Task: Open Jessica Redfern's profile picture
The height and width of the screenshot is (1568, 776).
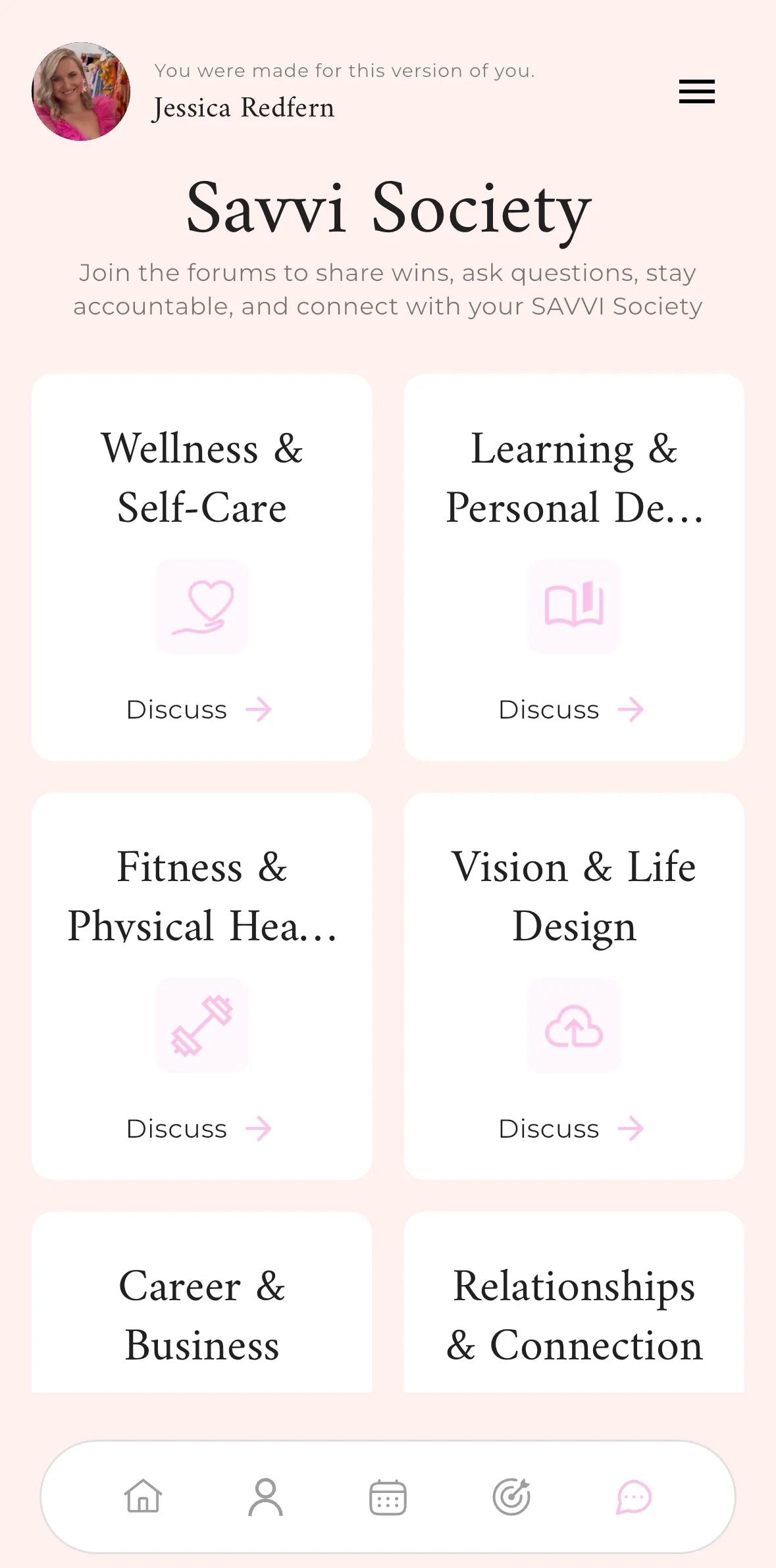Action: 81,91
